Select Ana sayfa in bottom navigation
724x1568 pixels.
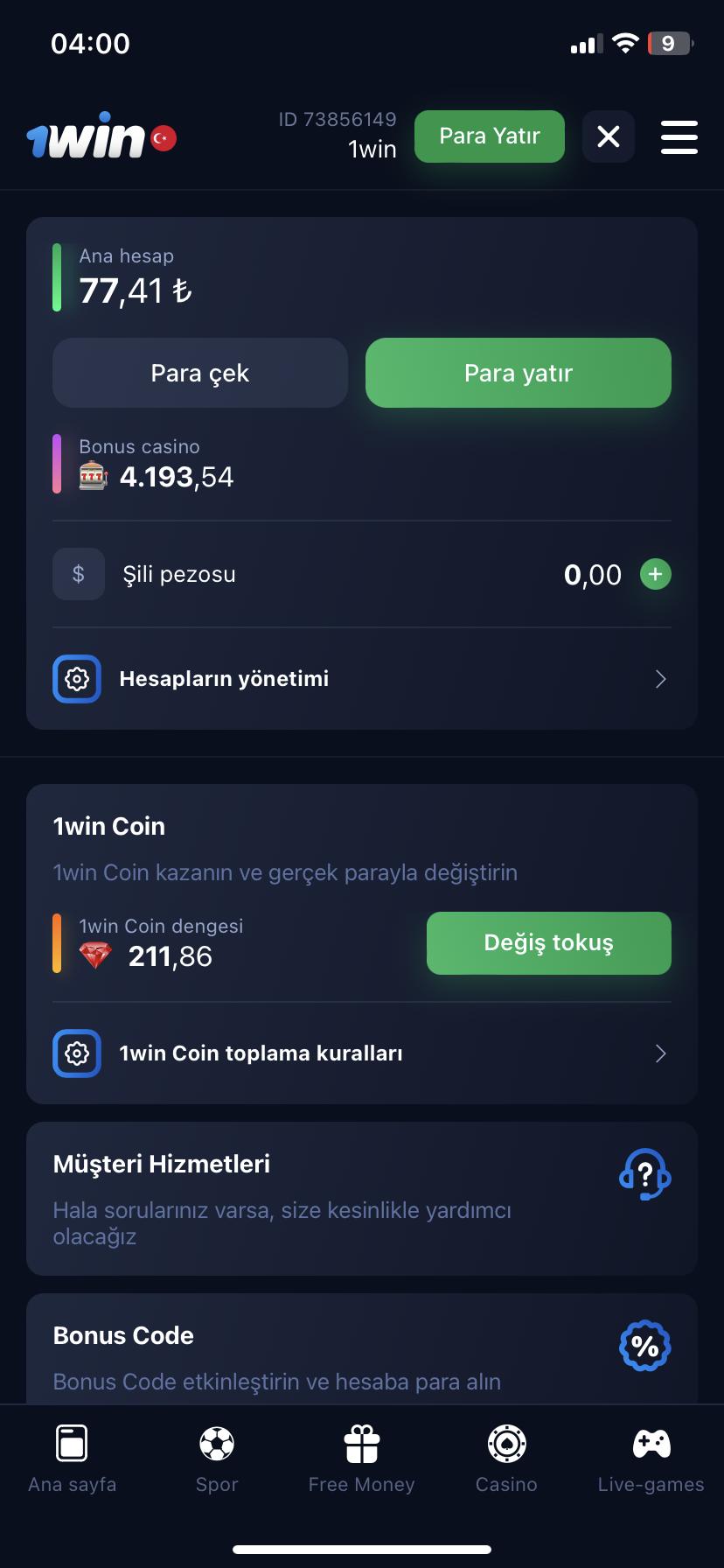pos(72,1457)
